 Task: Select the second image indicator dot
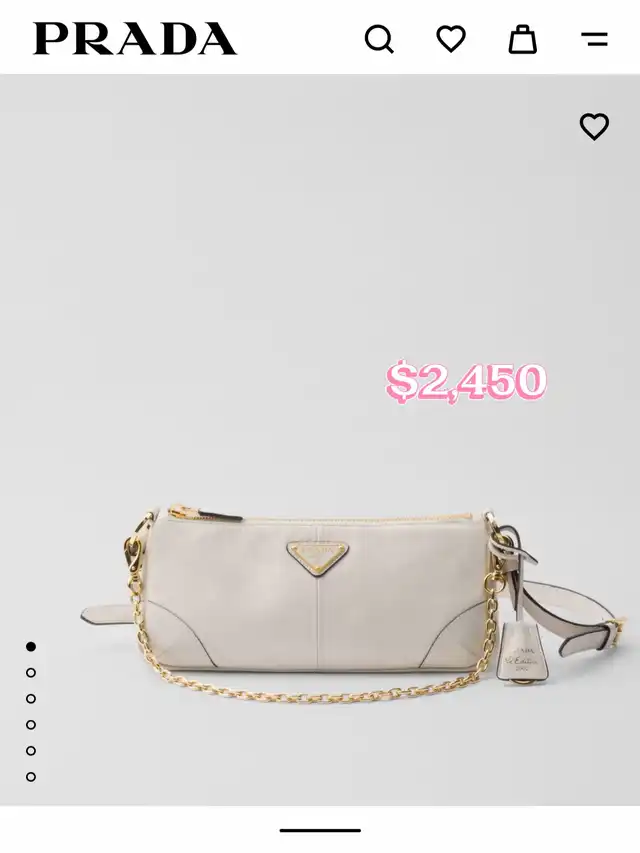point(31,673)
